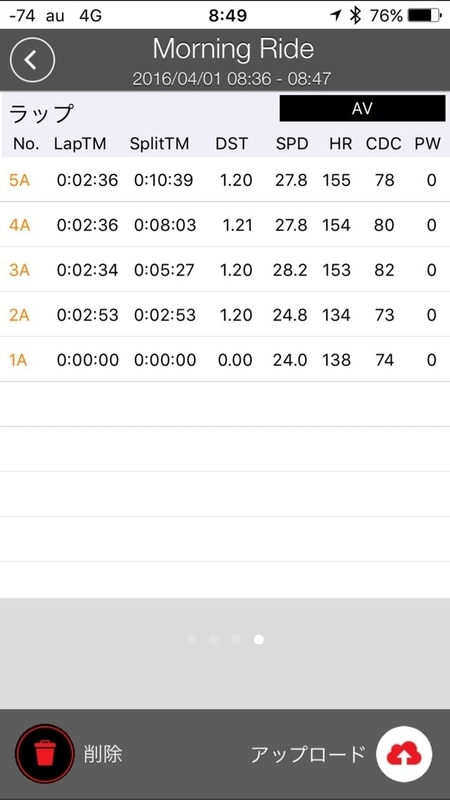Go back using the arrow button
The image size is (450, 800).
pyautogui.click(x=32, y=60)
